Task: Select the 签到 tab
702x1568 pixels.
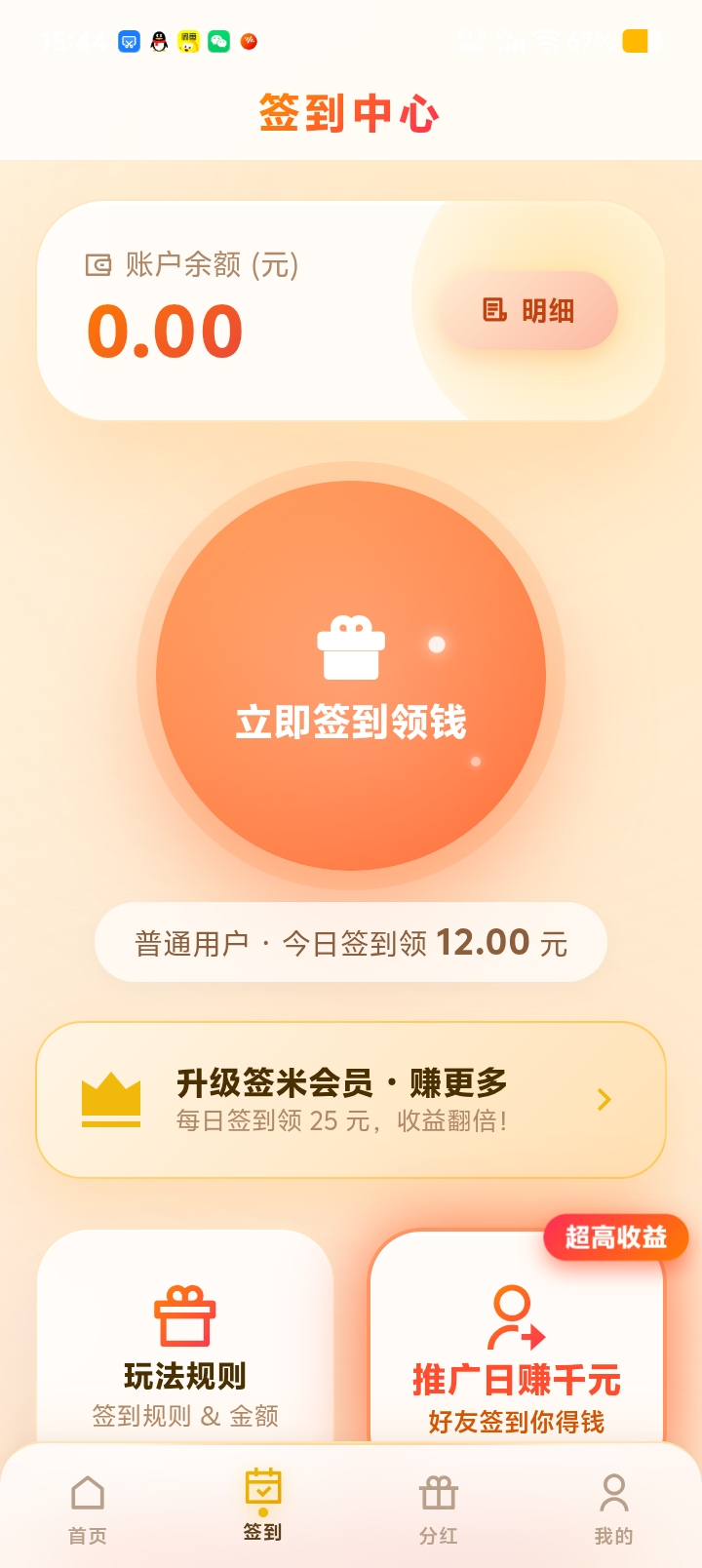Action: pos(263,1507)
